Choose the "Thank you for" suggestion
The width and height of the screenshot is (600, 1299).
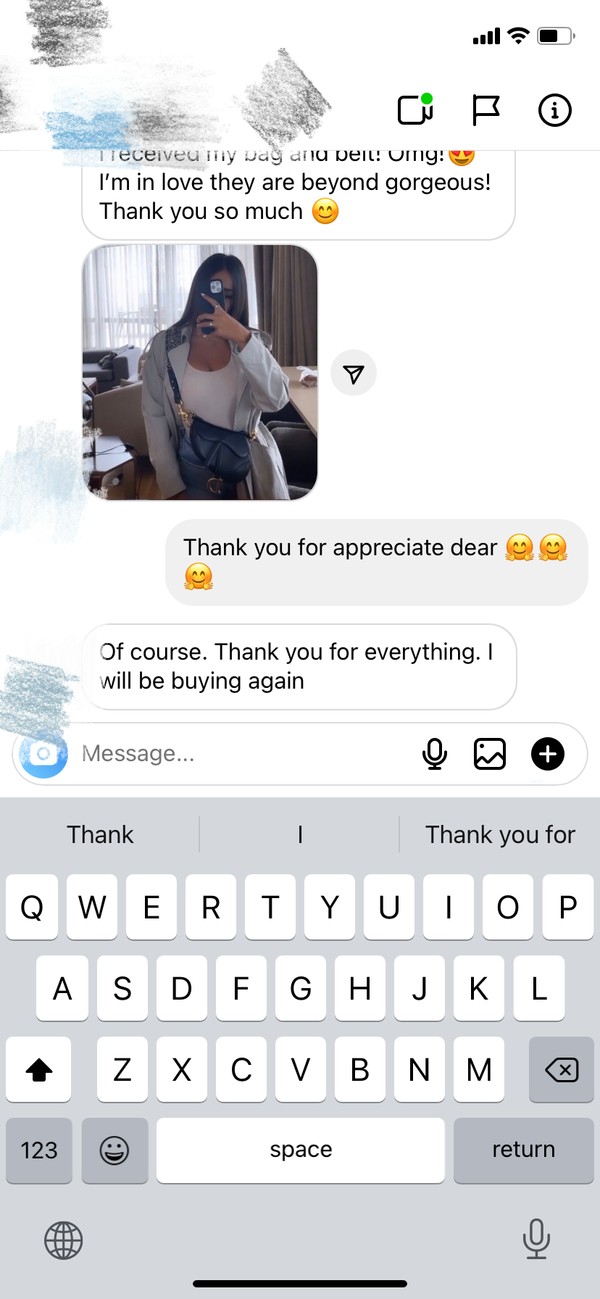point(500,835)
